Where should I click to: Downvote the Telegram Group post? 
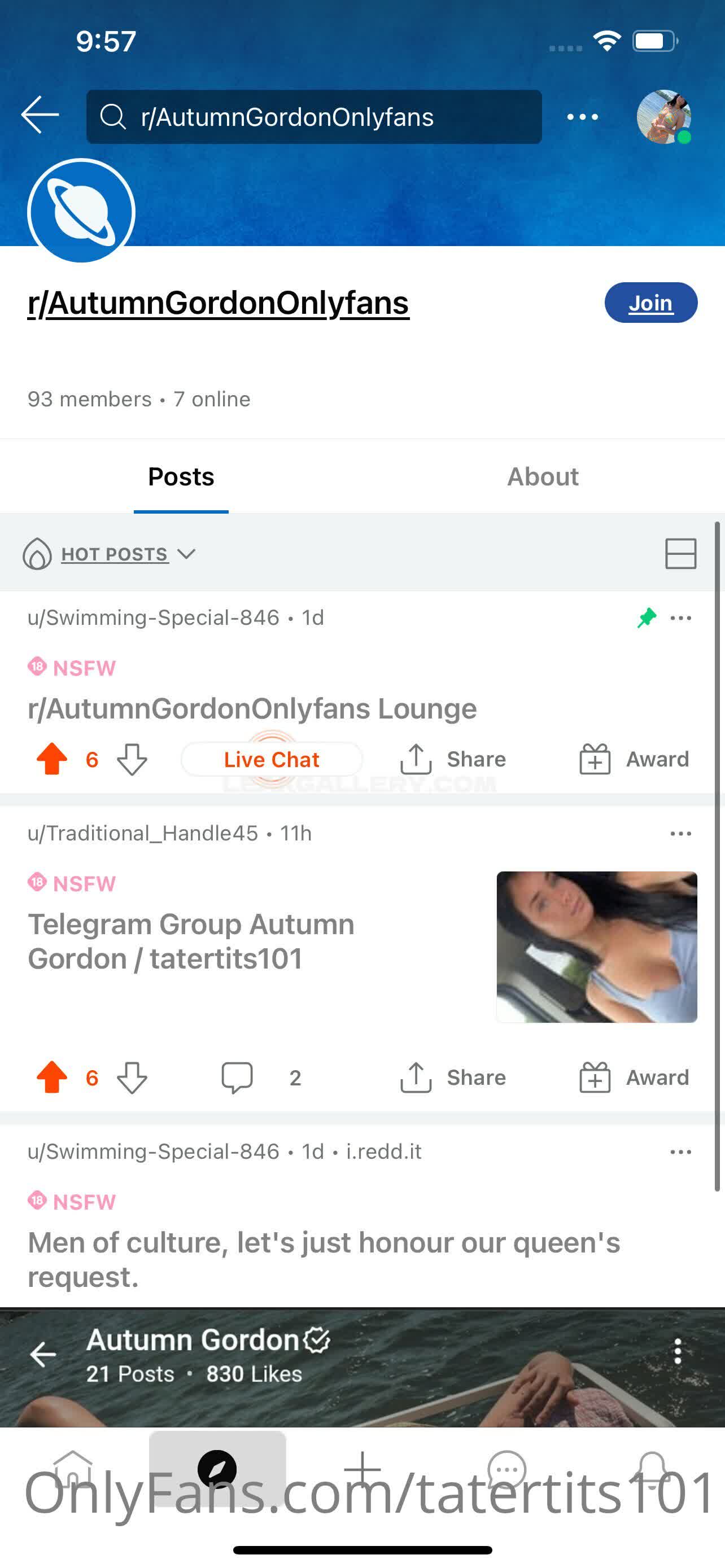pyautogui.click(x=132, y=1078)
